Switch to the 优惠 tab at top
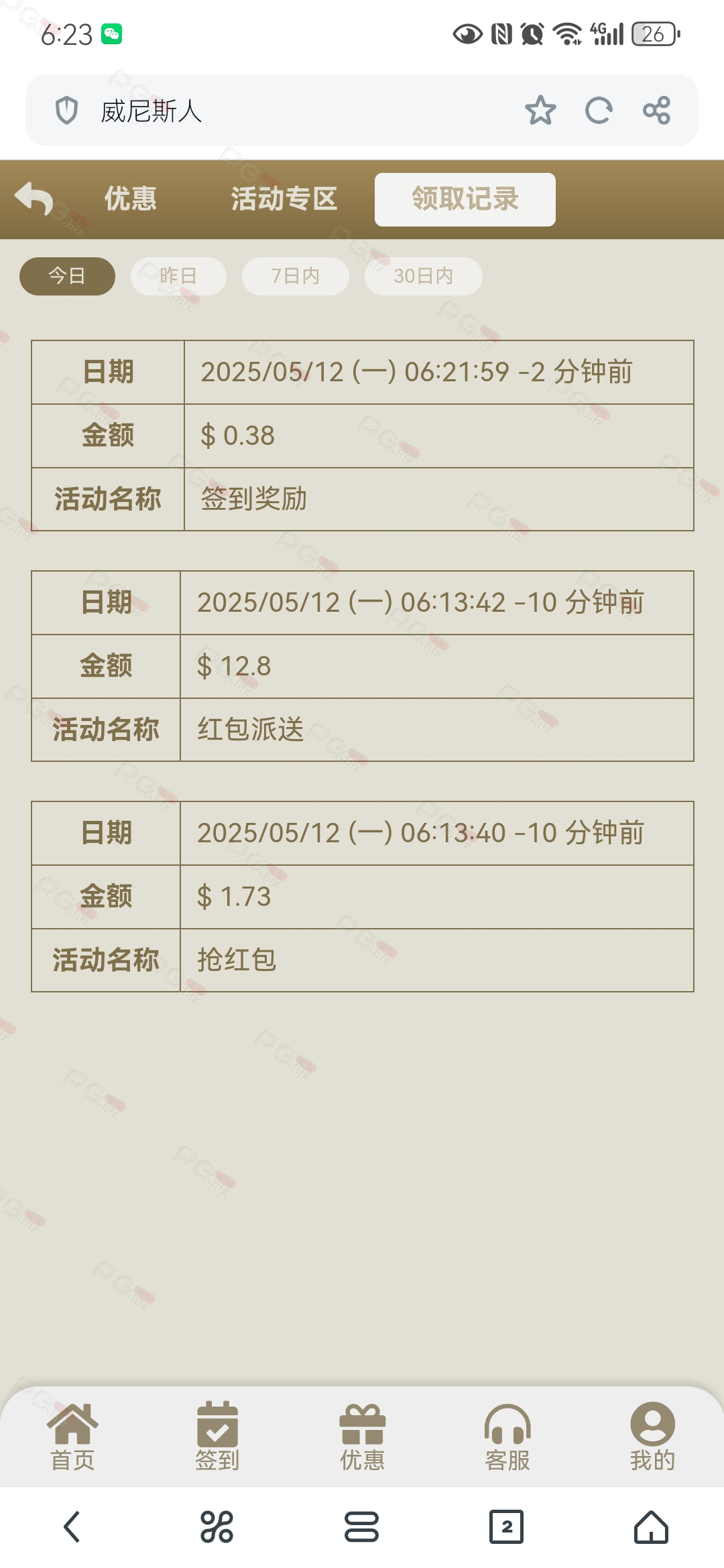Screen dimensions: 724x1568 point(130,199)
